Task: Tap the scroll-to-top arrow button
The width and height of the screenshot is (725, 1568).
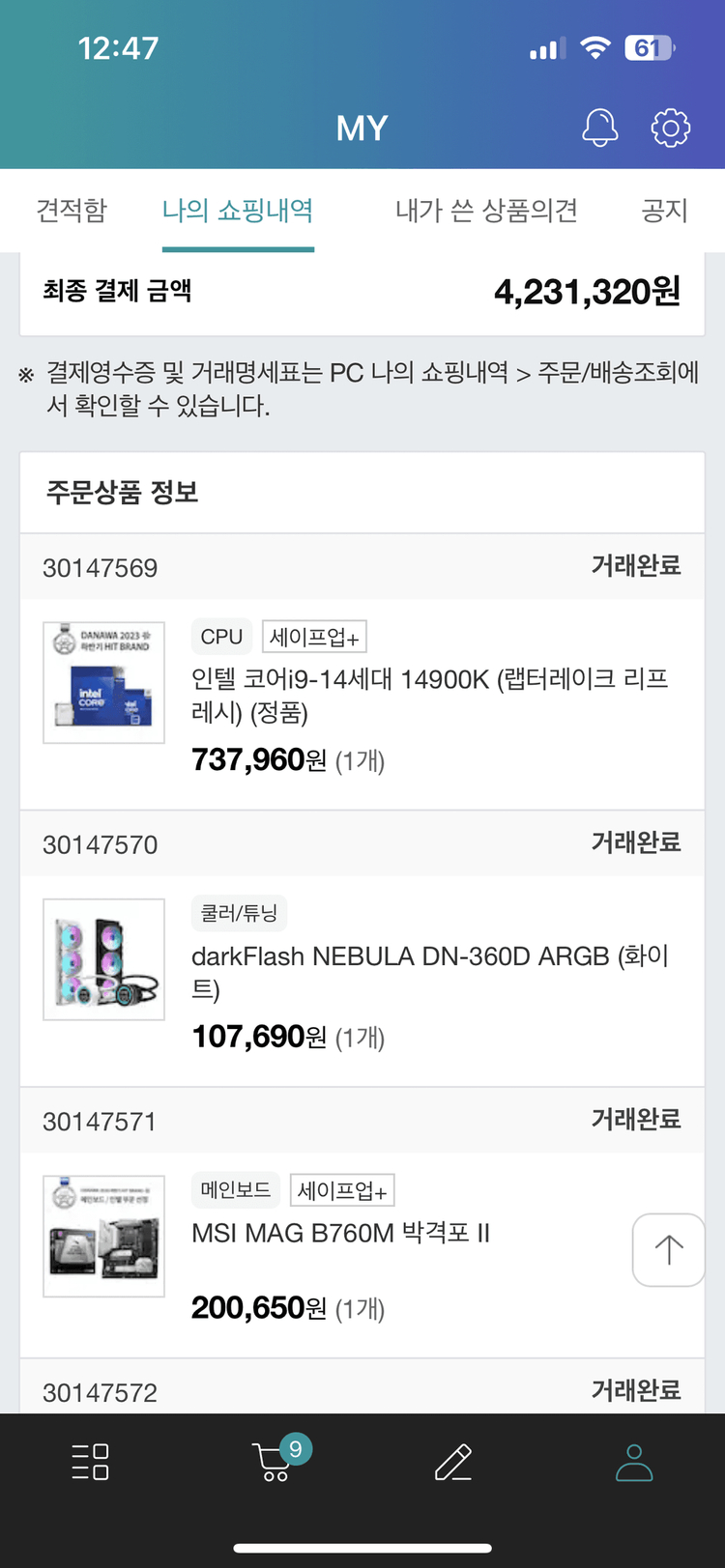Action: point(668,1249)
